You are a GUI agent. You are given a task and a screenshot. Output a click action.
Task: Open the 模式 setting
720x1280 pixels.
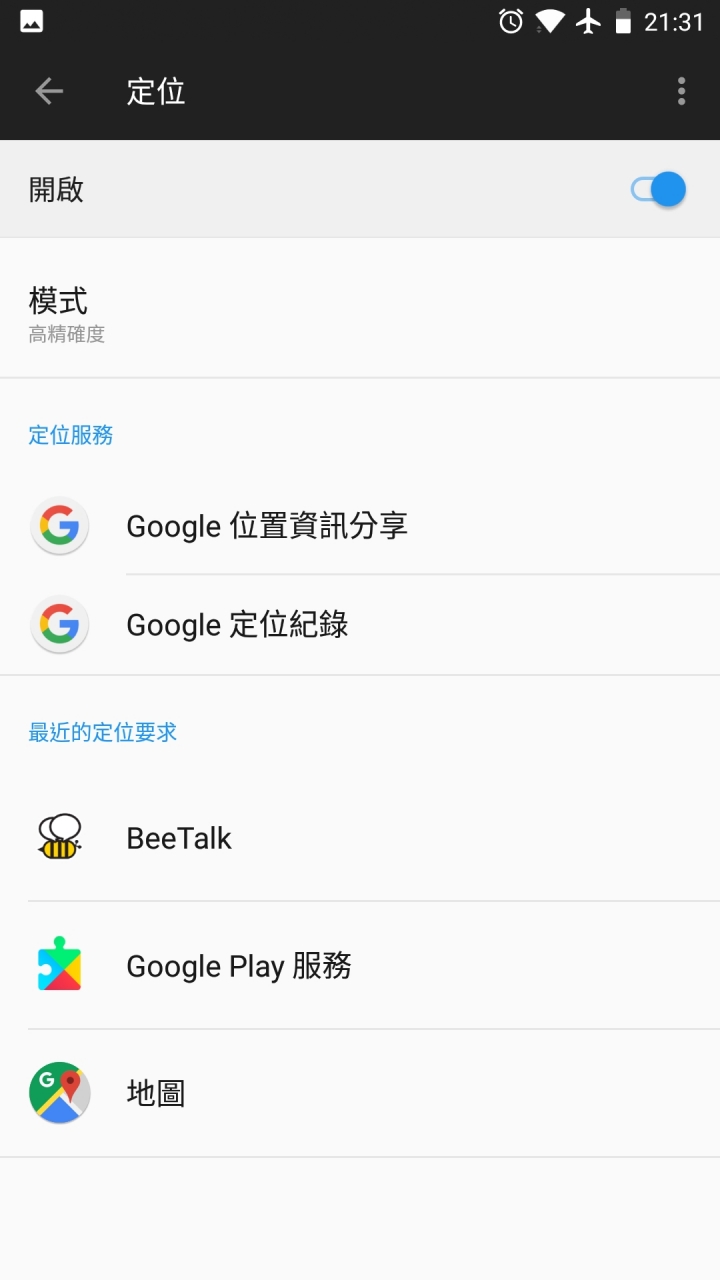[360, 308]
